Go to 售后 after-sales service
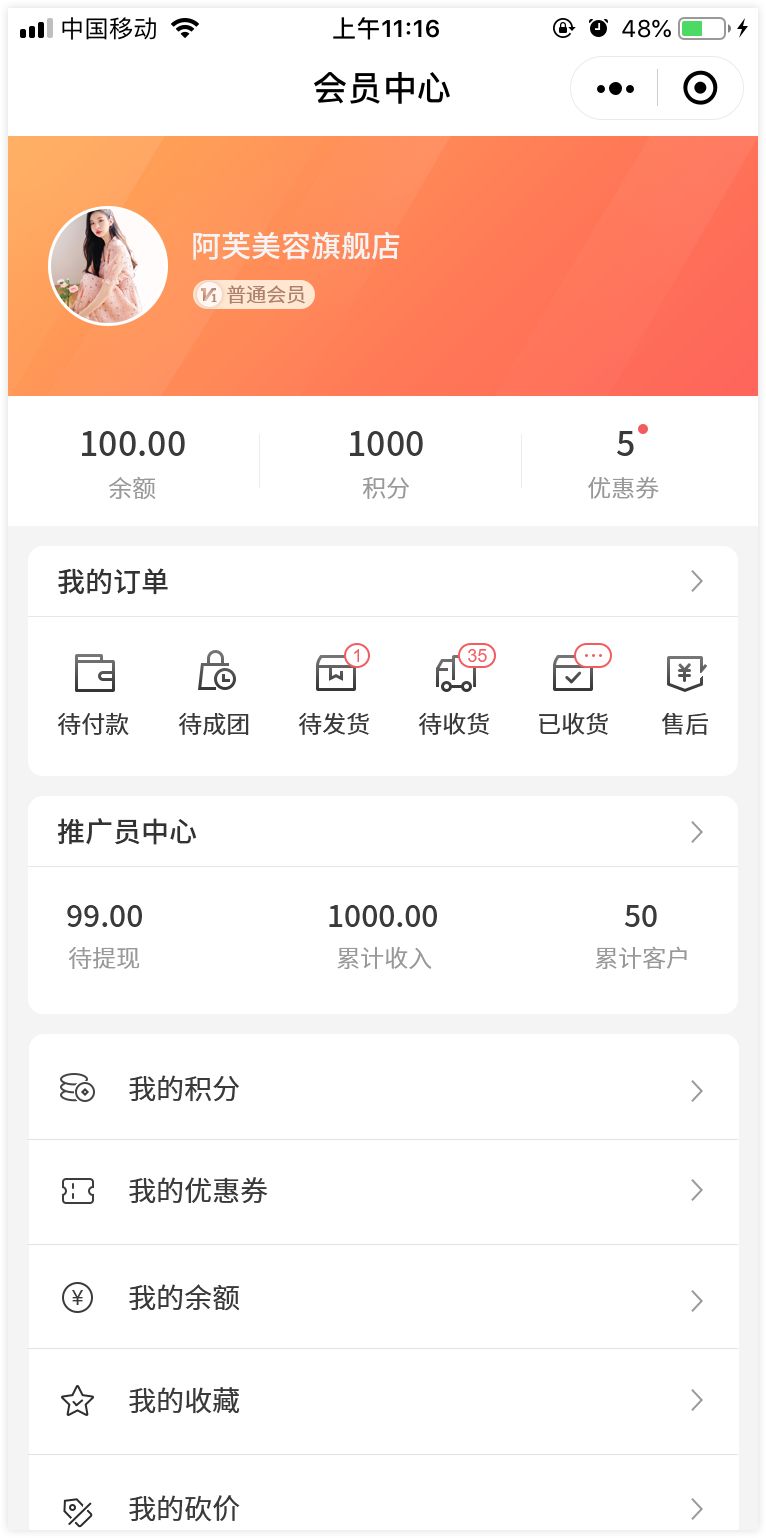 686,694
